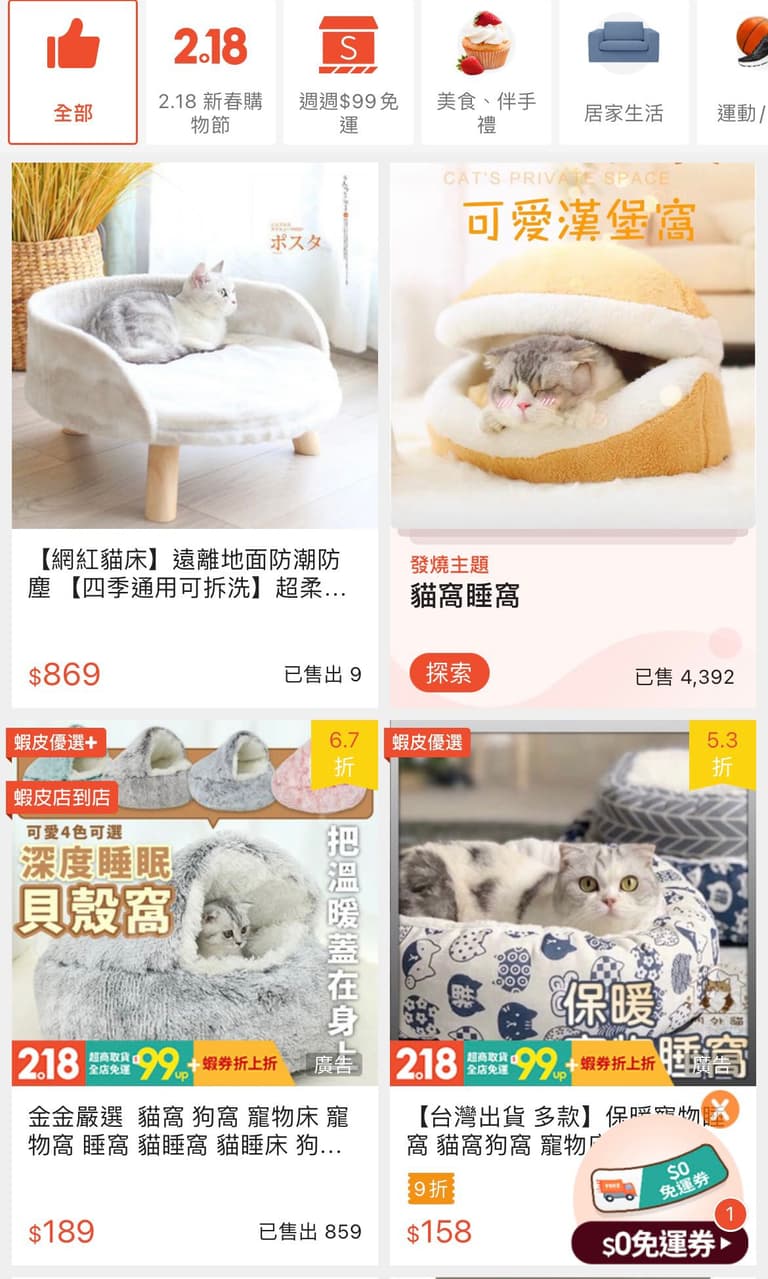This screenshot has width=768, height=1279.
Task: Open the 美食、伴手禮 category
Action: 486,72
